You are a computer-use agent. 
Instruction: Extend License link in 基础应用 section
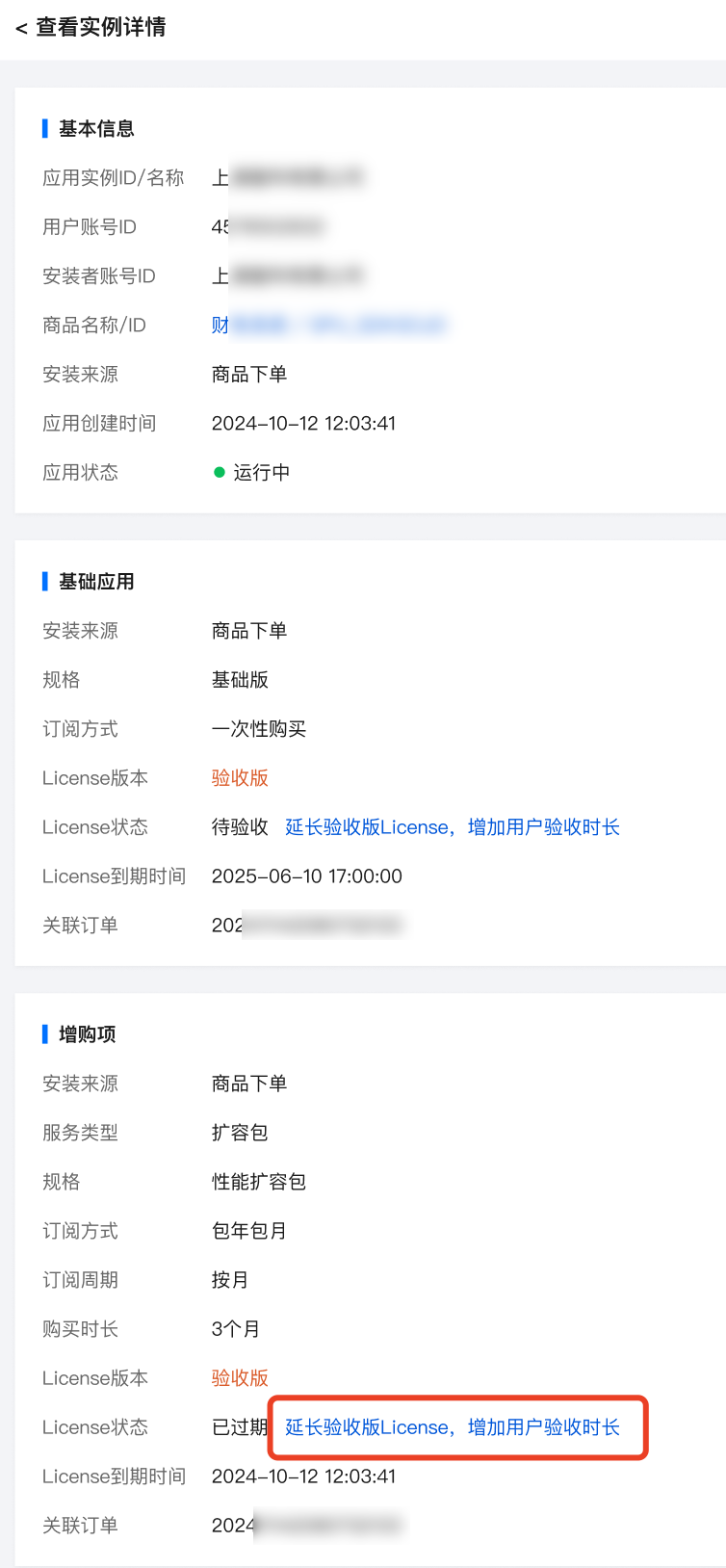pyautogui.click(x=453, y=827)
